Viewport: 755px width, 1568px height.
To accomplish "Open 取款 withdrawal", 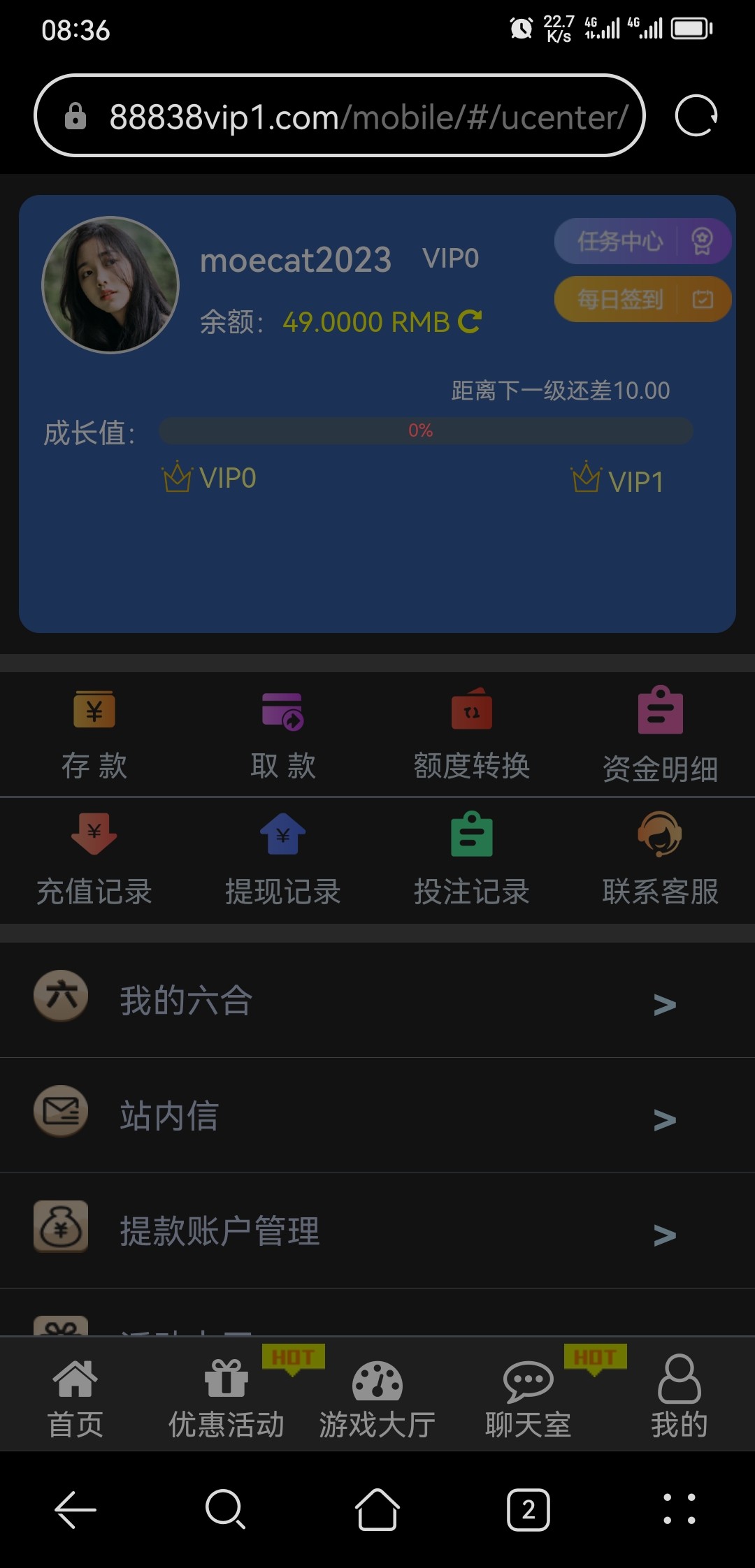I will [283, 734].
